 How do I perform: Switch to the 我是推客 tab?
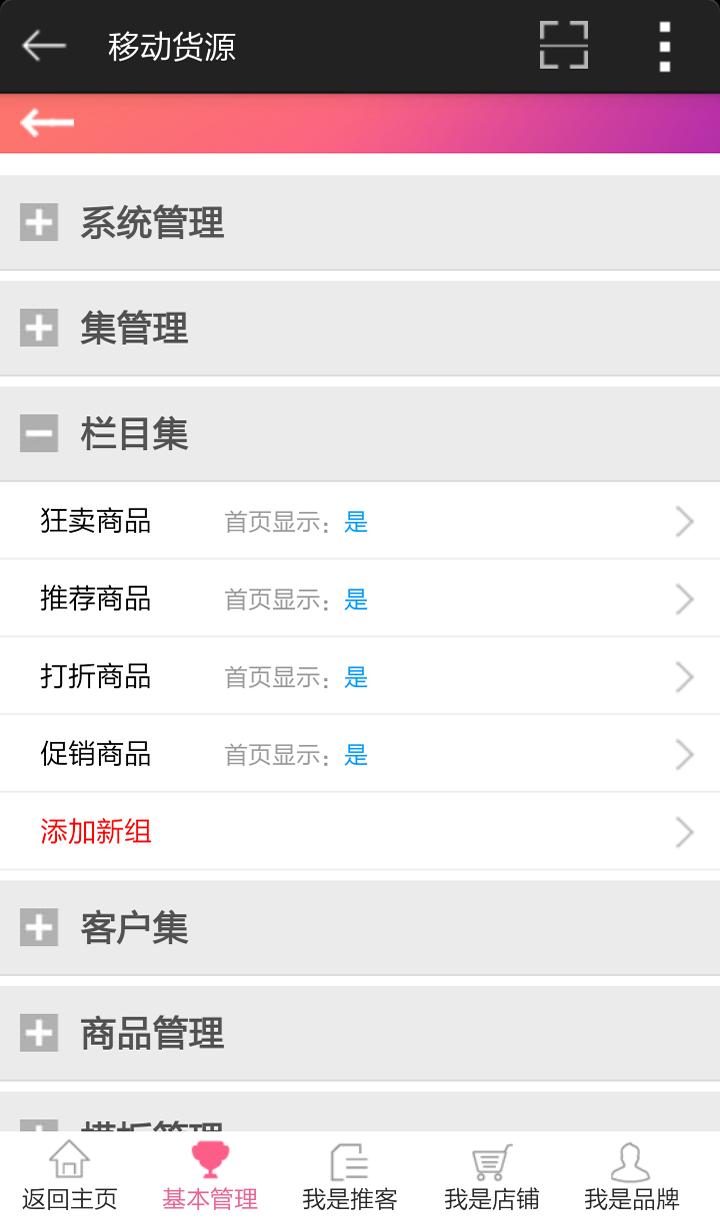point(350,1177)
